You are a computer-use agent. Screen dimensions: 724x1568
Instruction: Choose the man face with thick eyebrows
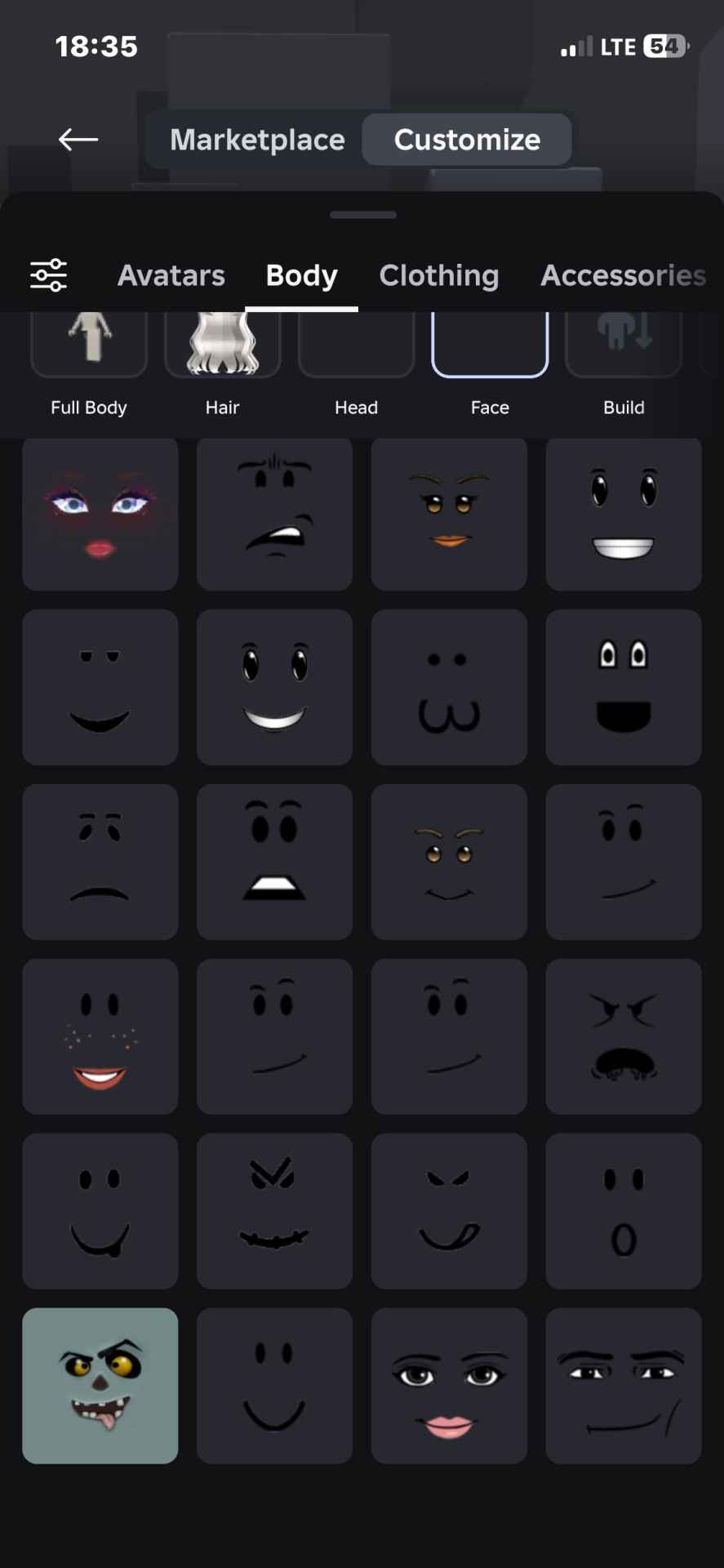pyautogui.click(x=624, y=1386)
